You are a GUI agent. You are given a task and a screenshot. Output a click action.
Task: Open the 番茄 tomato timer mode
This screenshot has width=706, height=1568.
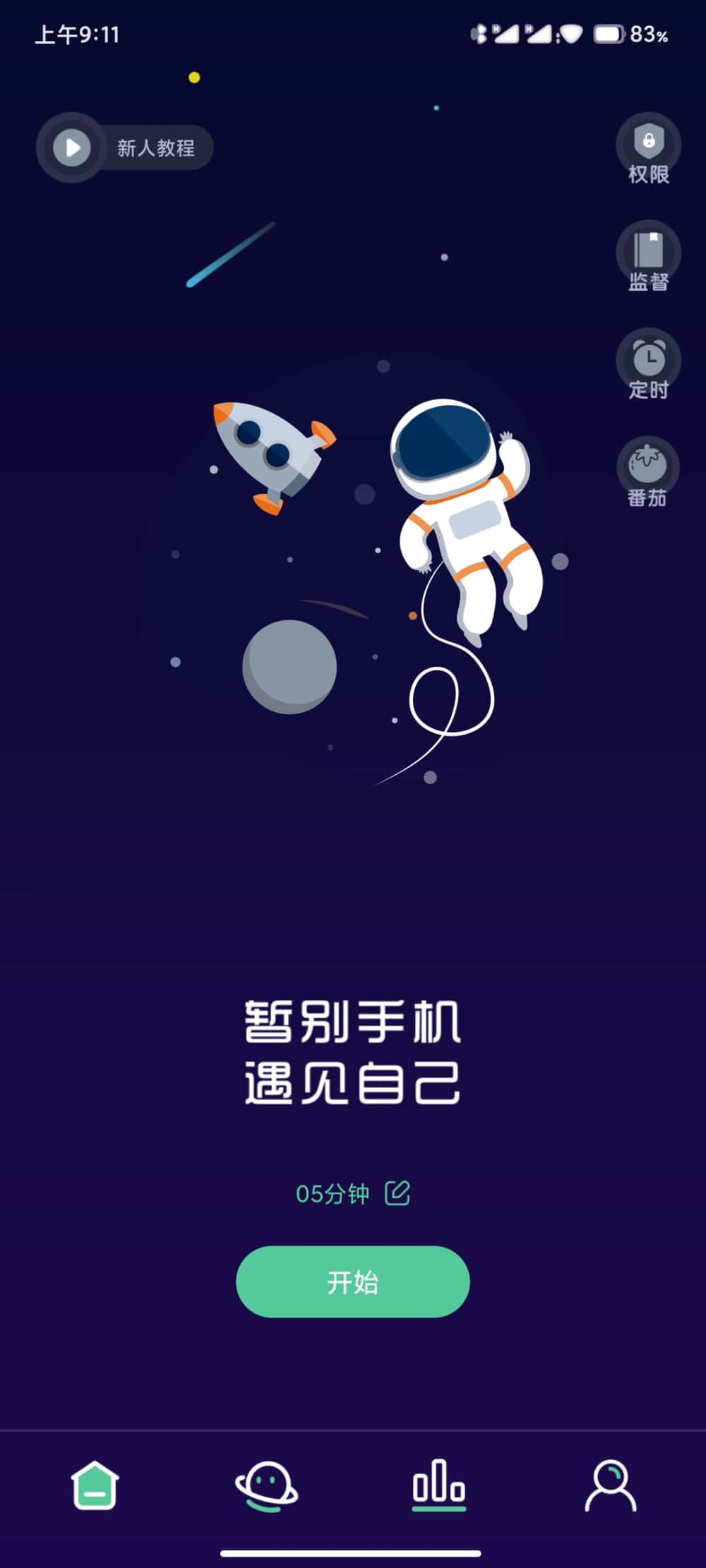point(648,474)
